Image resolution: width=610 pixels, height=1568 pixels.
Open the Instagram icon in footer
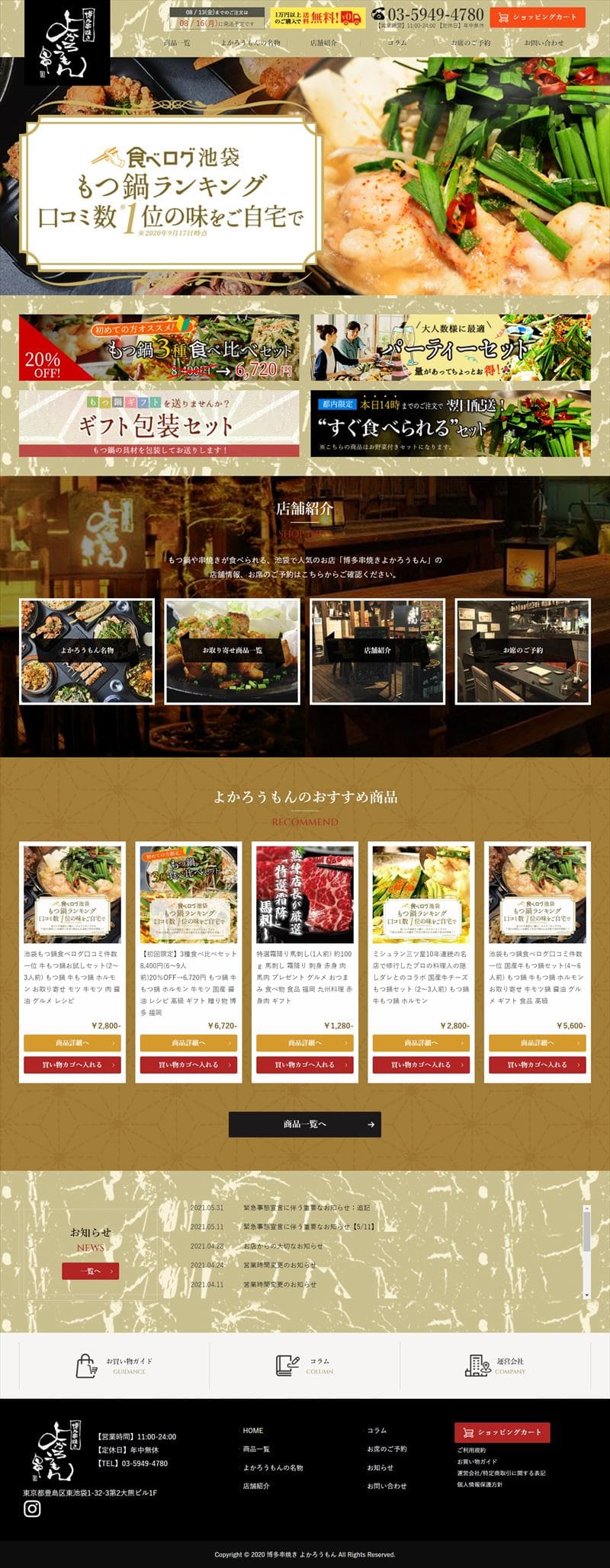tap(32, 1509)
